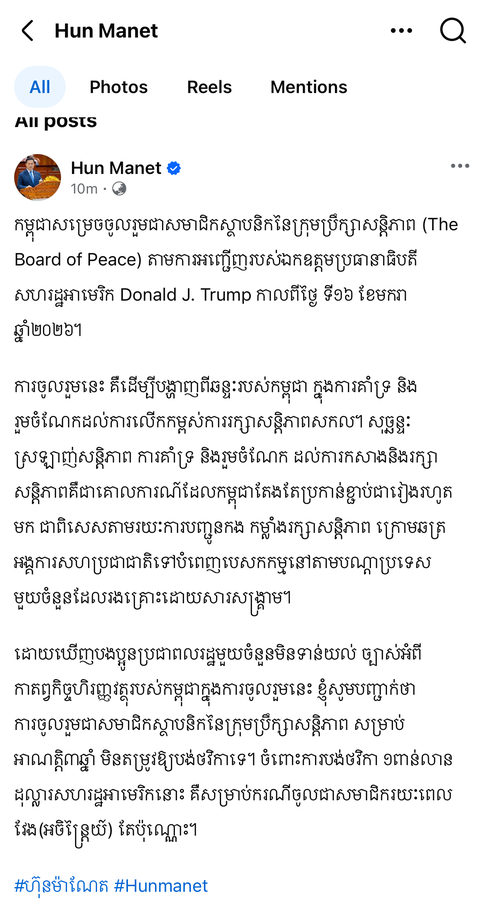Search within Hun Manet's page
Screen dimensions: 486x900
[453, 30]
